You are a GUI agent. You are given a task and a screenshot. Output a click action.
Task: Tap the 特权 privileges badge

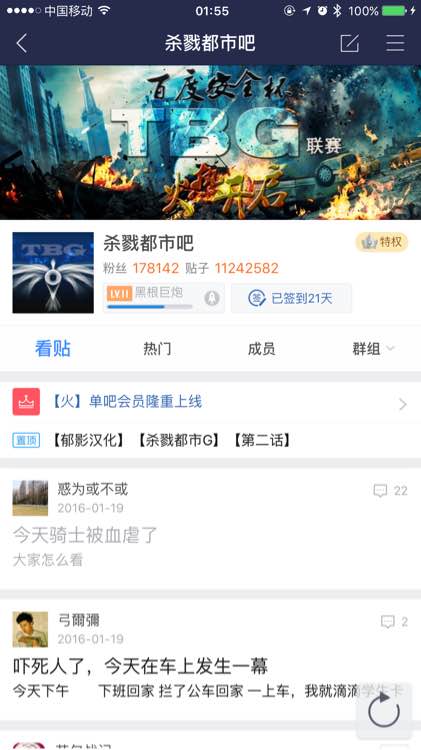(x=381, y=243)
